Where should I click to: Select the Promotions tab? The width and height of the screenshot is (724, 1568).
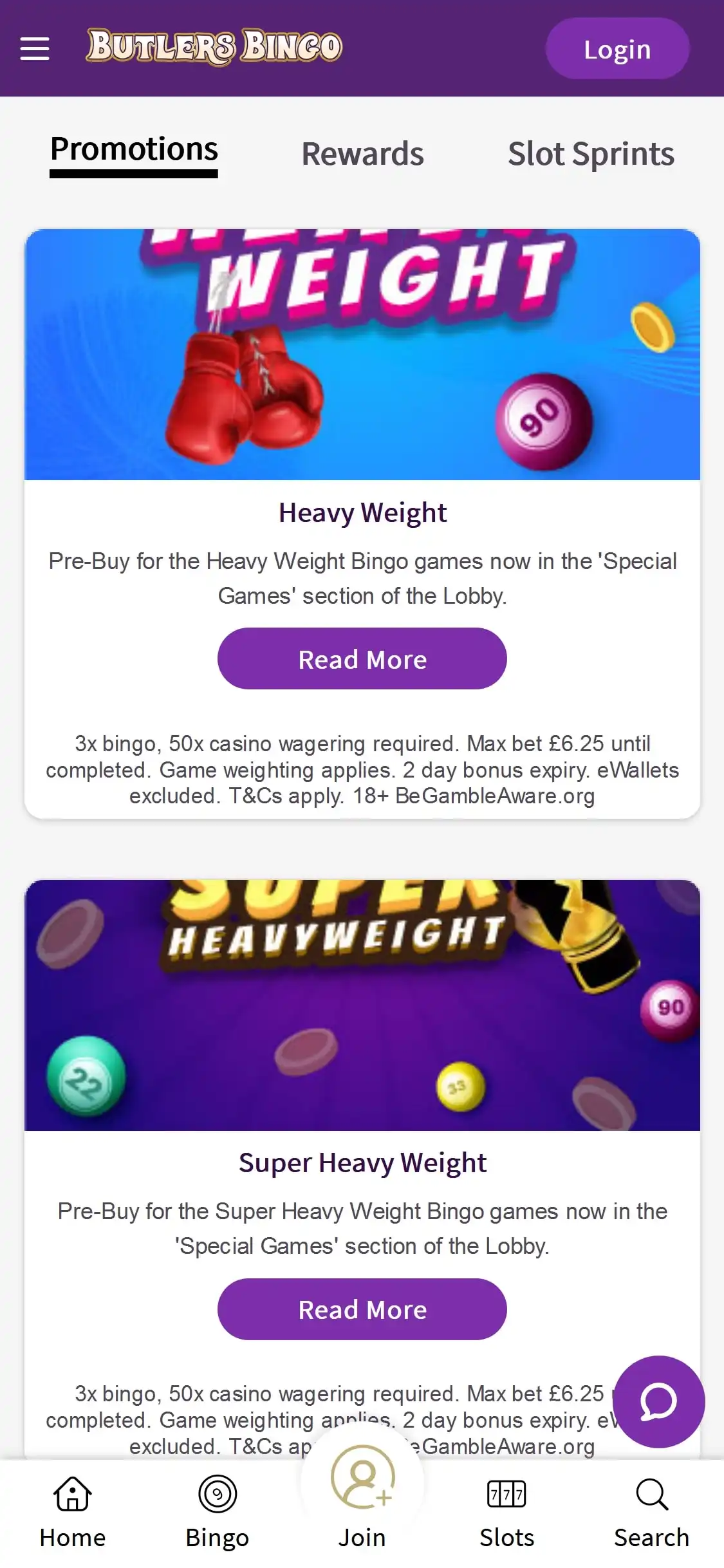click(134, 151)
